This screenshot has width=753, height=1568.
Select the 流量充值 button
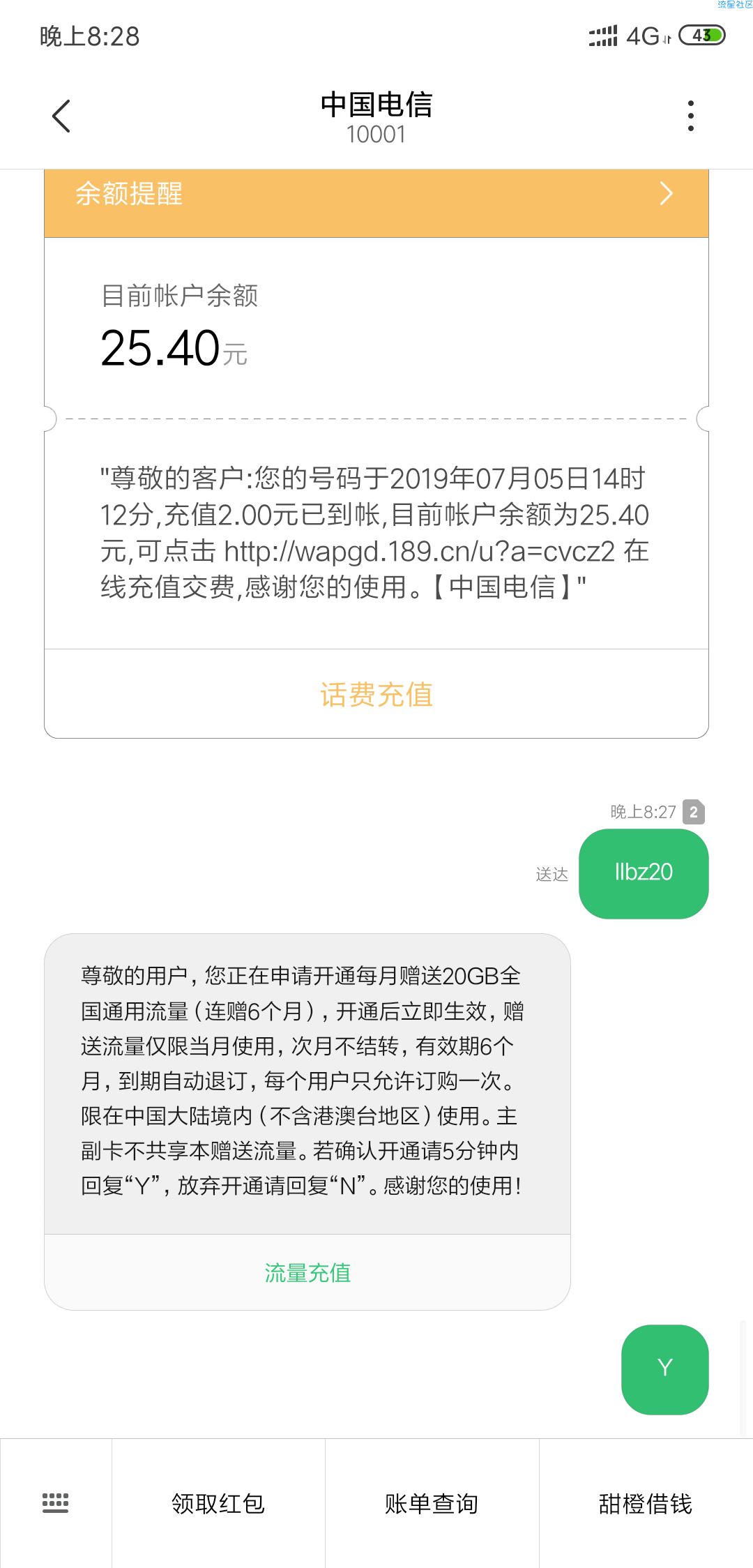(x=307, y=1273)
